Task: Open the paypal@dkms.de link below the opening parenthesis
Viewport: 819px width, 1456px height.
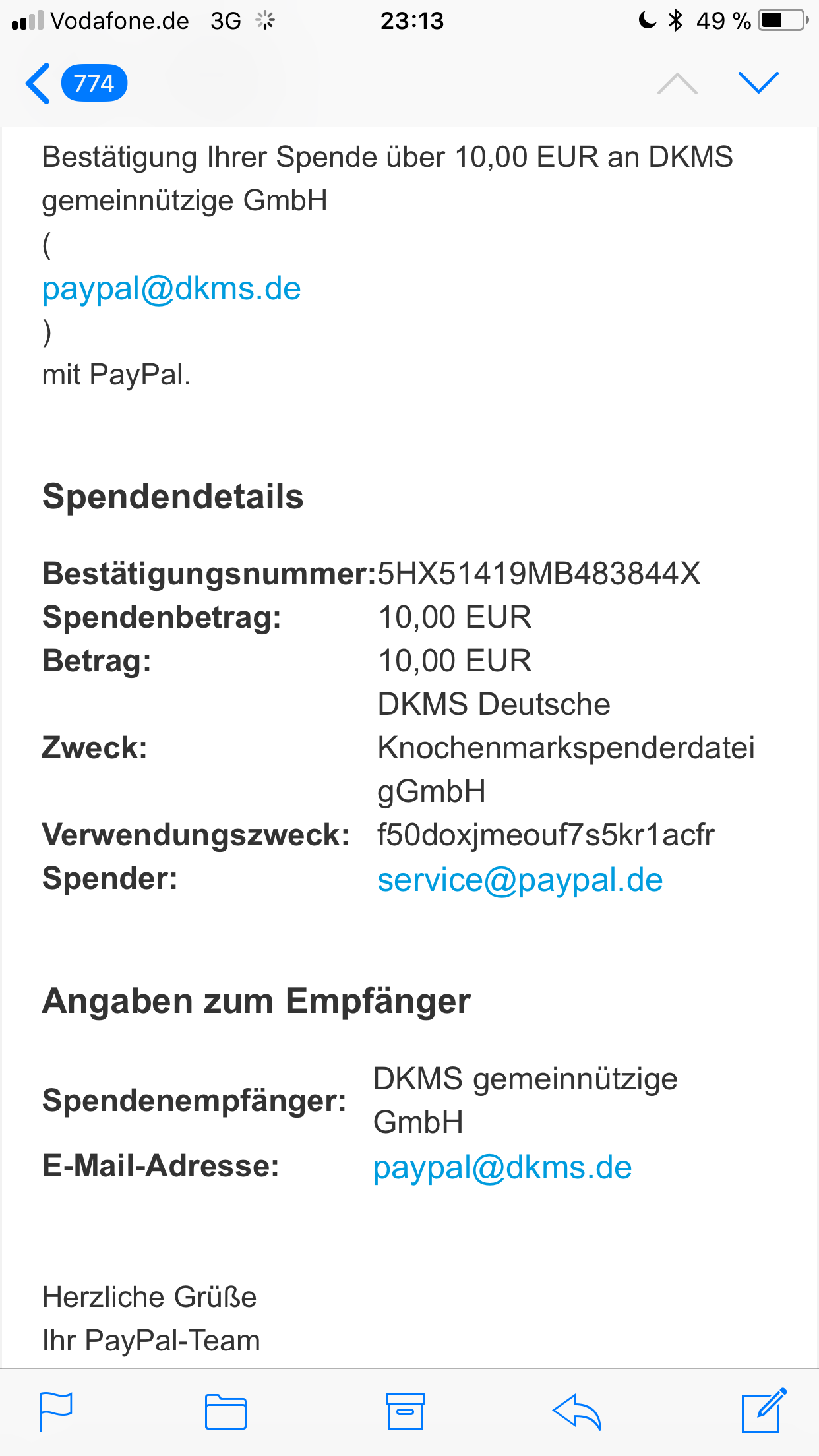Action: point(171,289)
